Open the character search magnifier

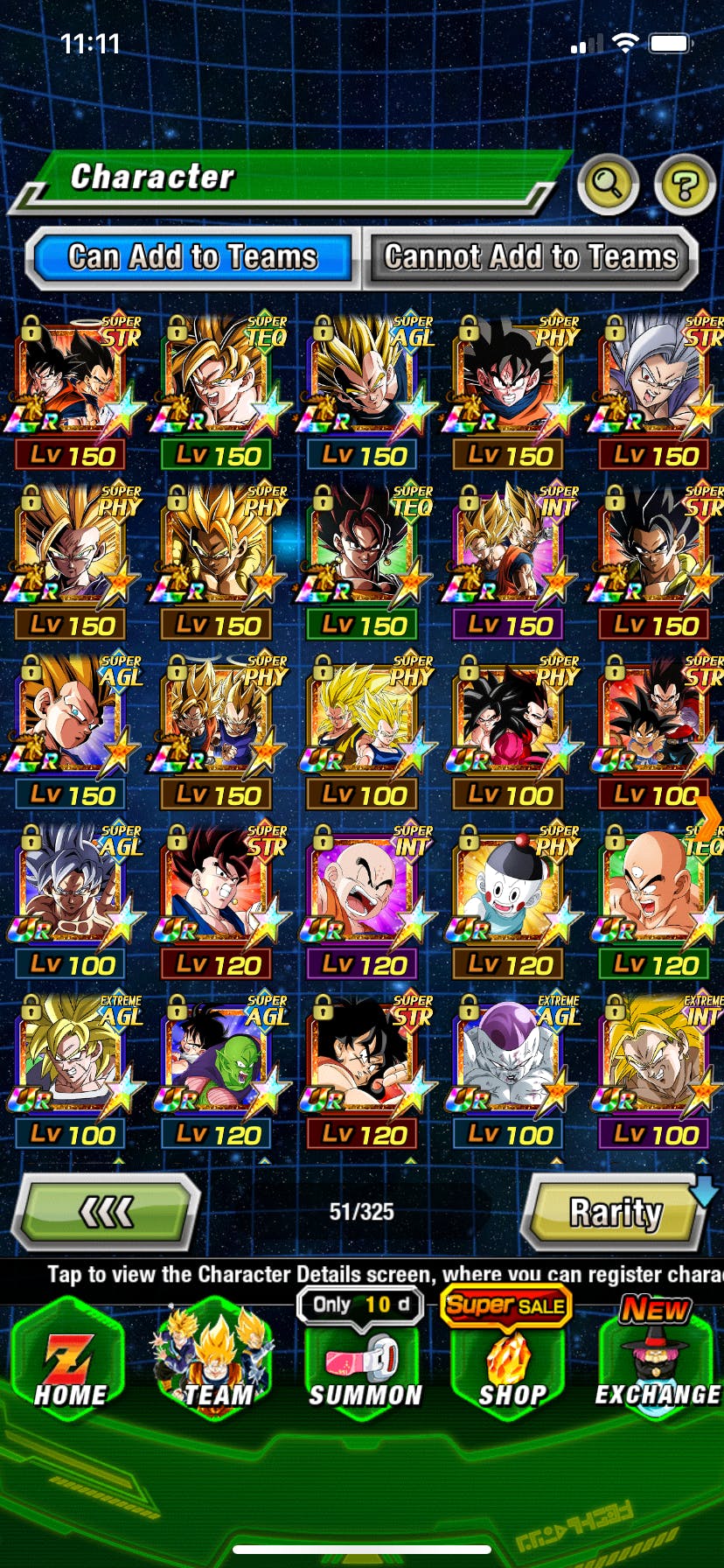pyautogui.click(x=608, y=184)
